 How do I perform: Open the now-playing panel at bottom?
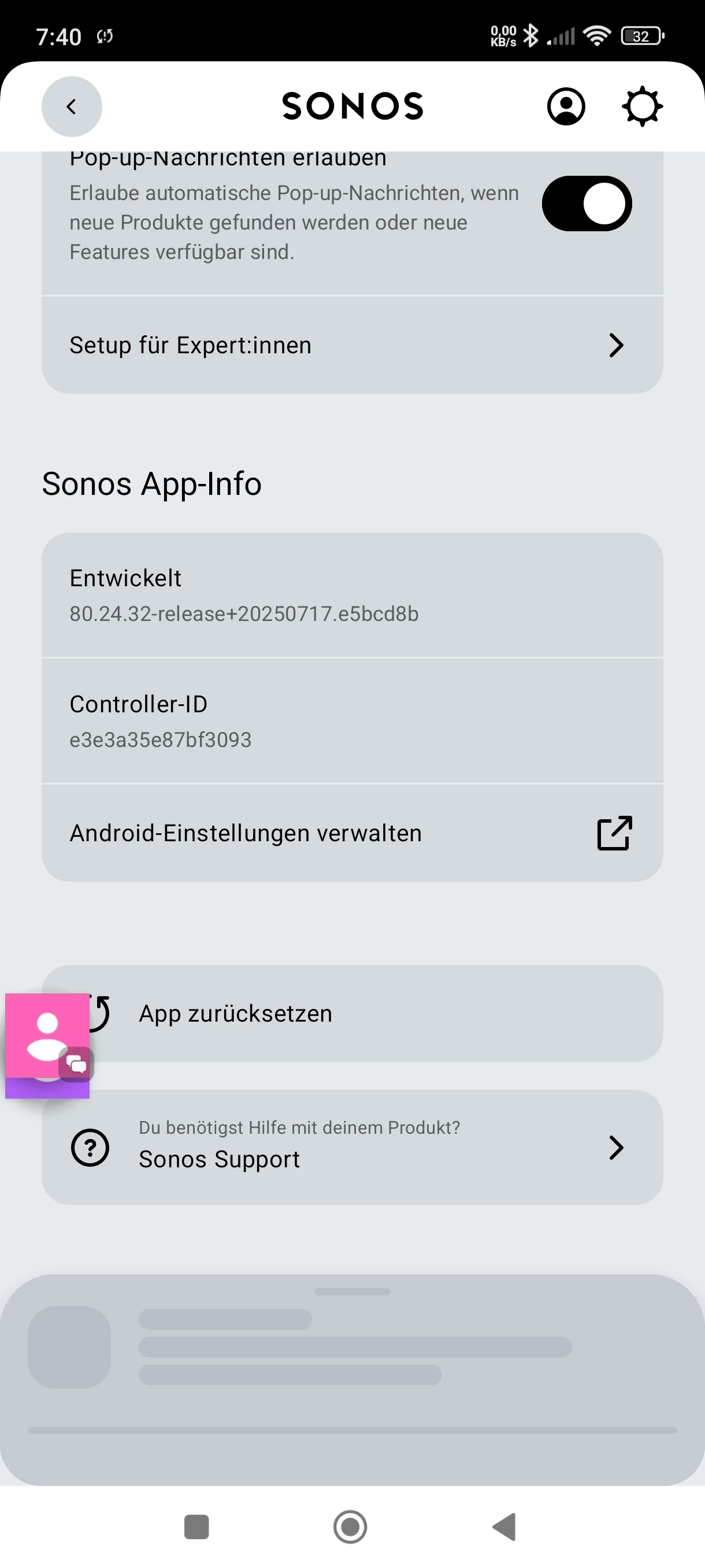(x=352, y=1380)
